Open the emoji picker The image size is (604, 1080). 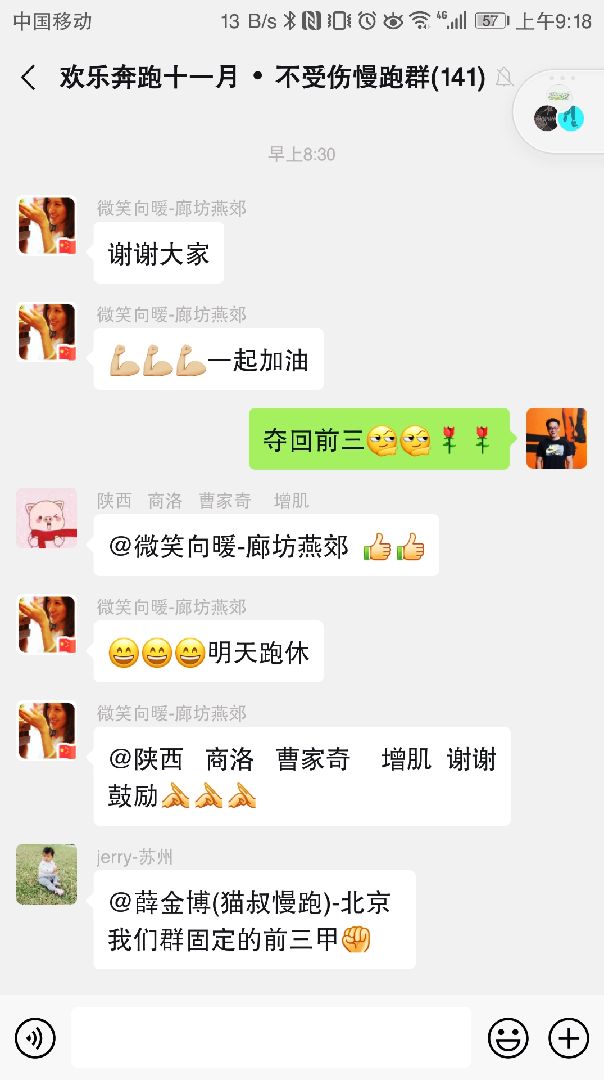508,1039
